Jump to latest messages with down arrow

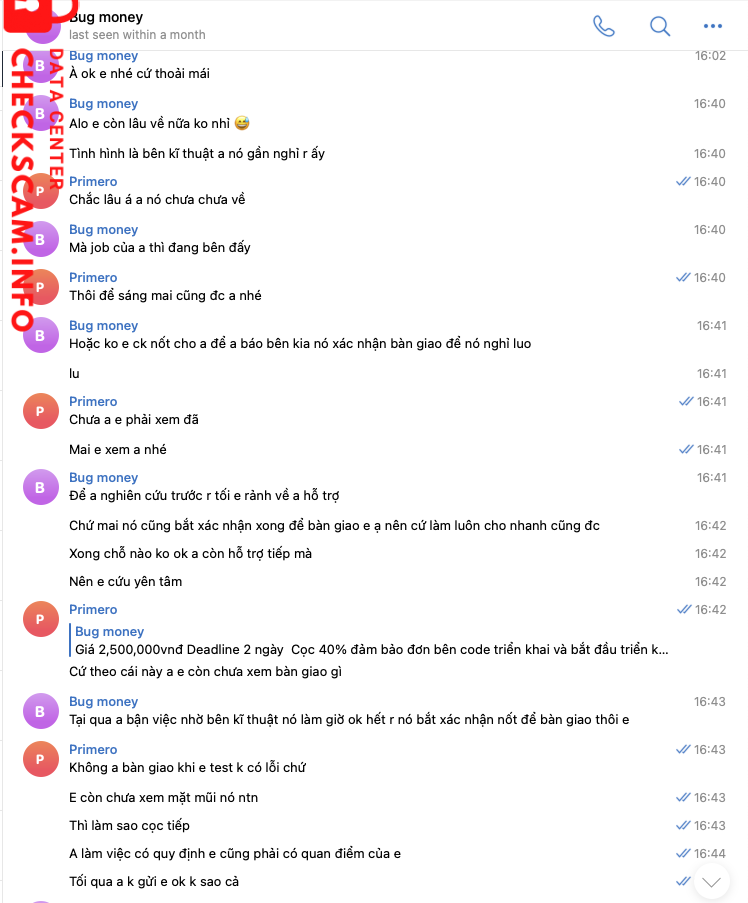coord(712,882)
